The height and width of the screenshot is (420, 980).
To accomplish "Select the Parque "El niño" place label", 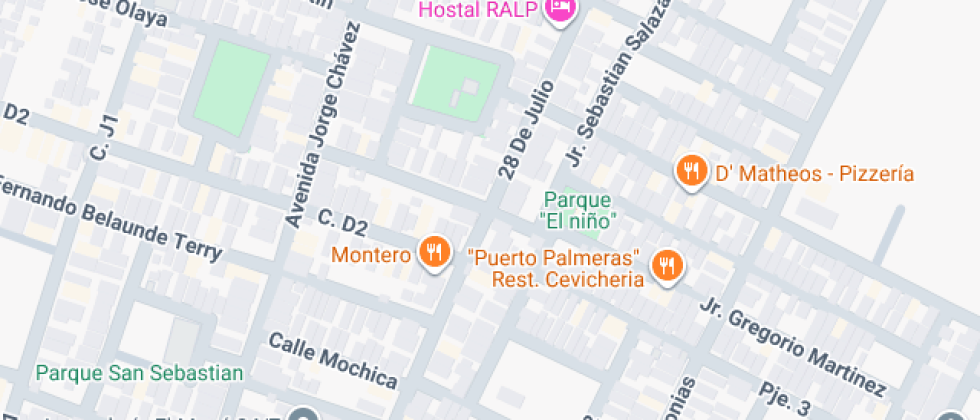I will click(x=577, y=208).
